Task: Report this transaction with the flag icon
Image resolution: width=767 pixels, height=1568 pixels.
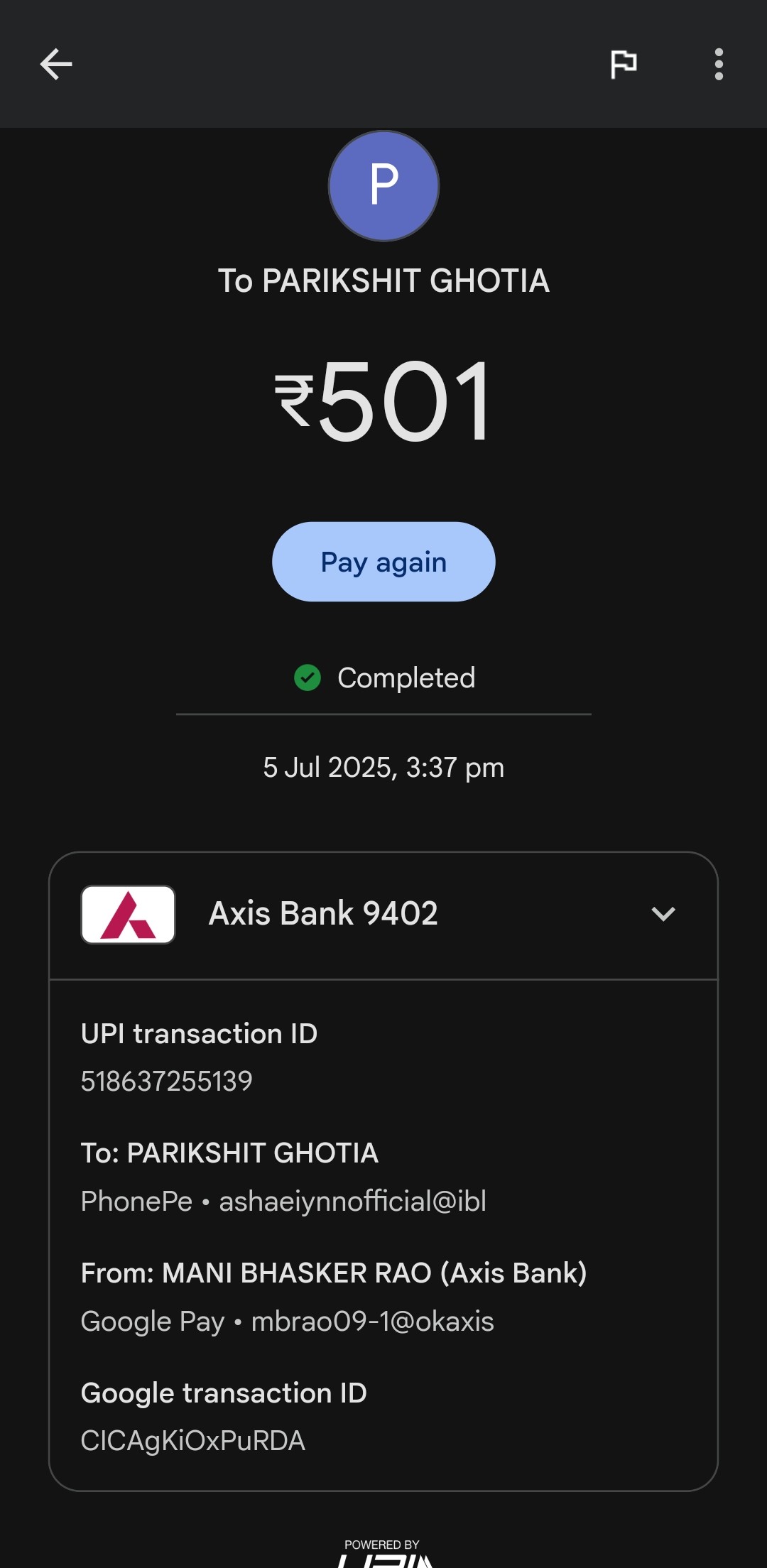Action: [x=624, y=65]
